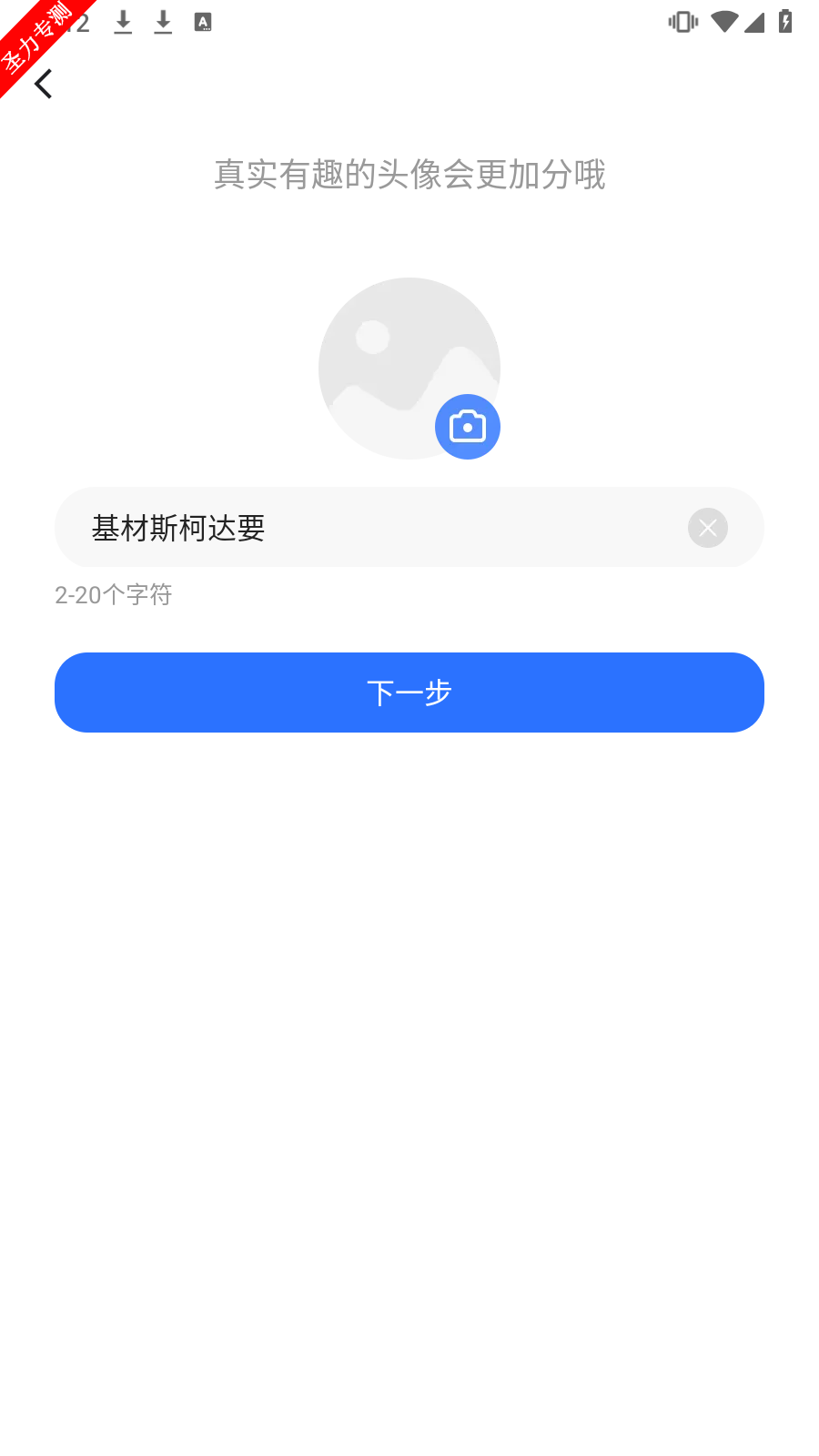This screenshot has width=819, height=1456.
Task: Go back using the top-left arrow
Action: point(44,84)
